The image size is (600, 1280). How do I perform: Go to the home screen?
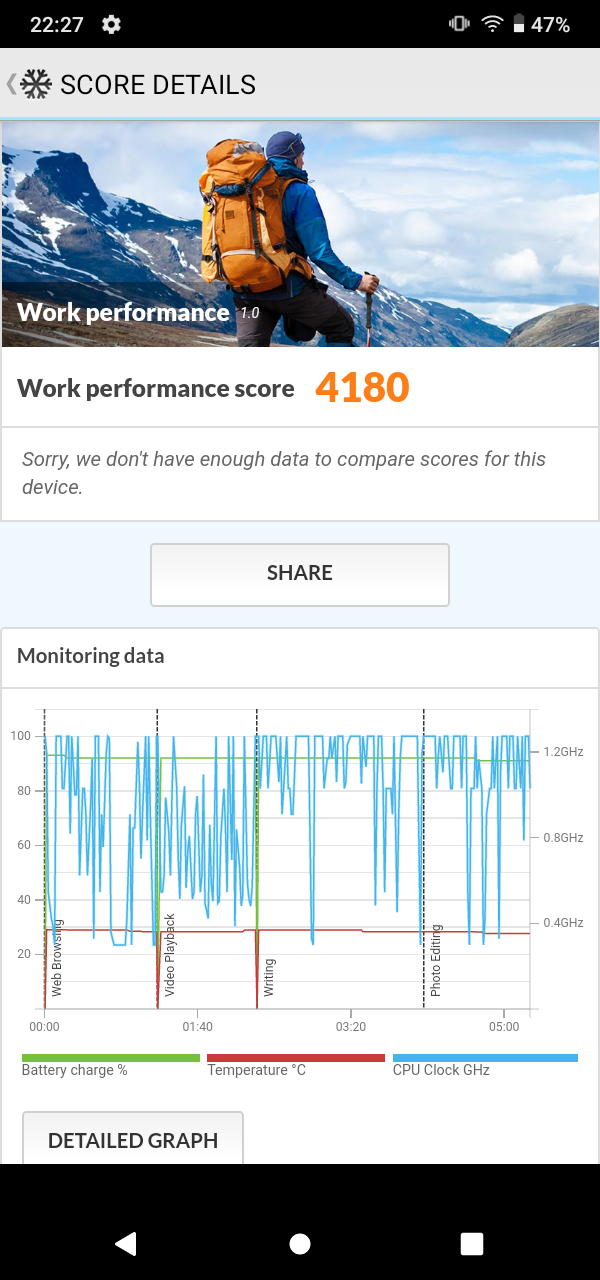click(300, 1243)
